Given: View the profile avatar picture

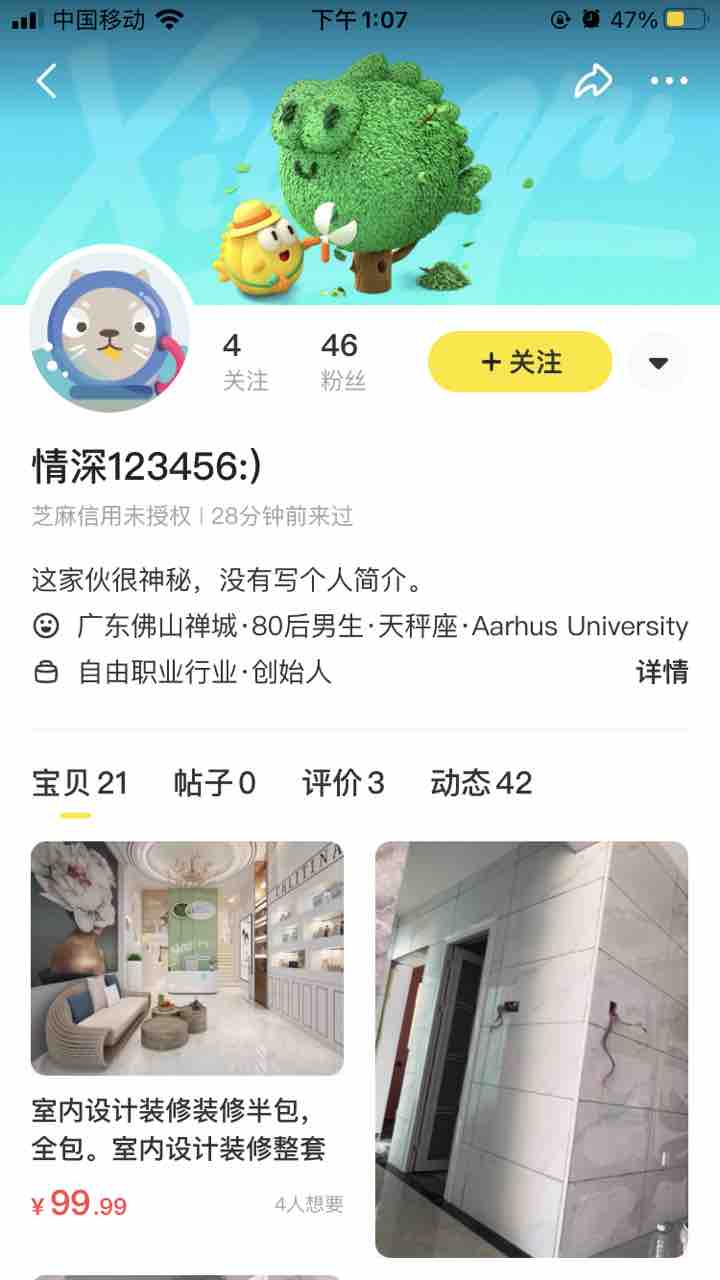Looking at the screenshot, I should click(110, 330).
